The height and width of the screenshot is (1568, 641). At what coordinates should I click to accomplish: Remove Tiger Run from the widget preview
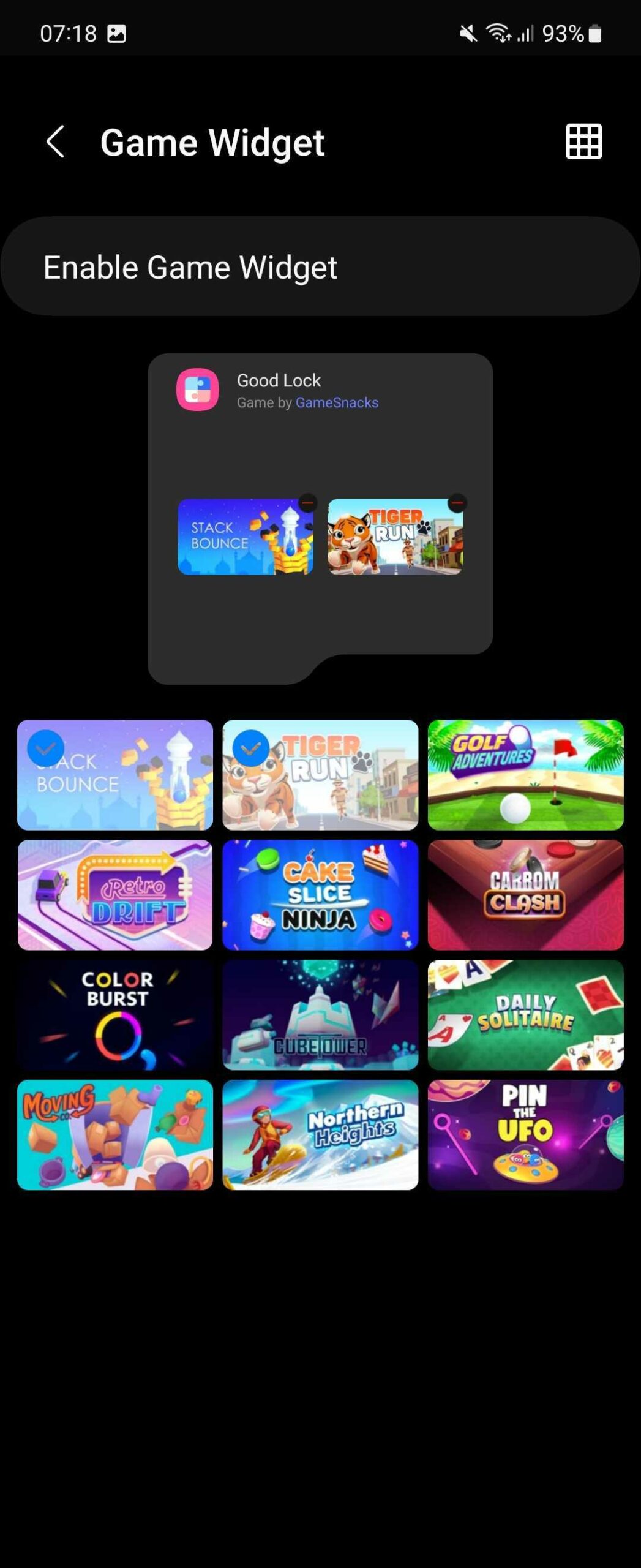coord(457,503)
